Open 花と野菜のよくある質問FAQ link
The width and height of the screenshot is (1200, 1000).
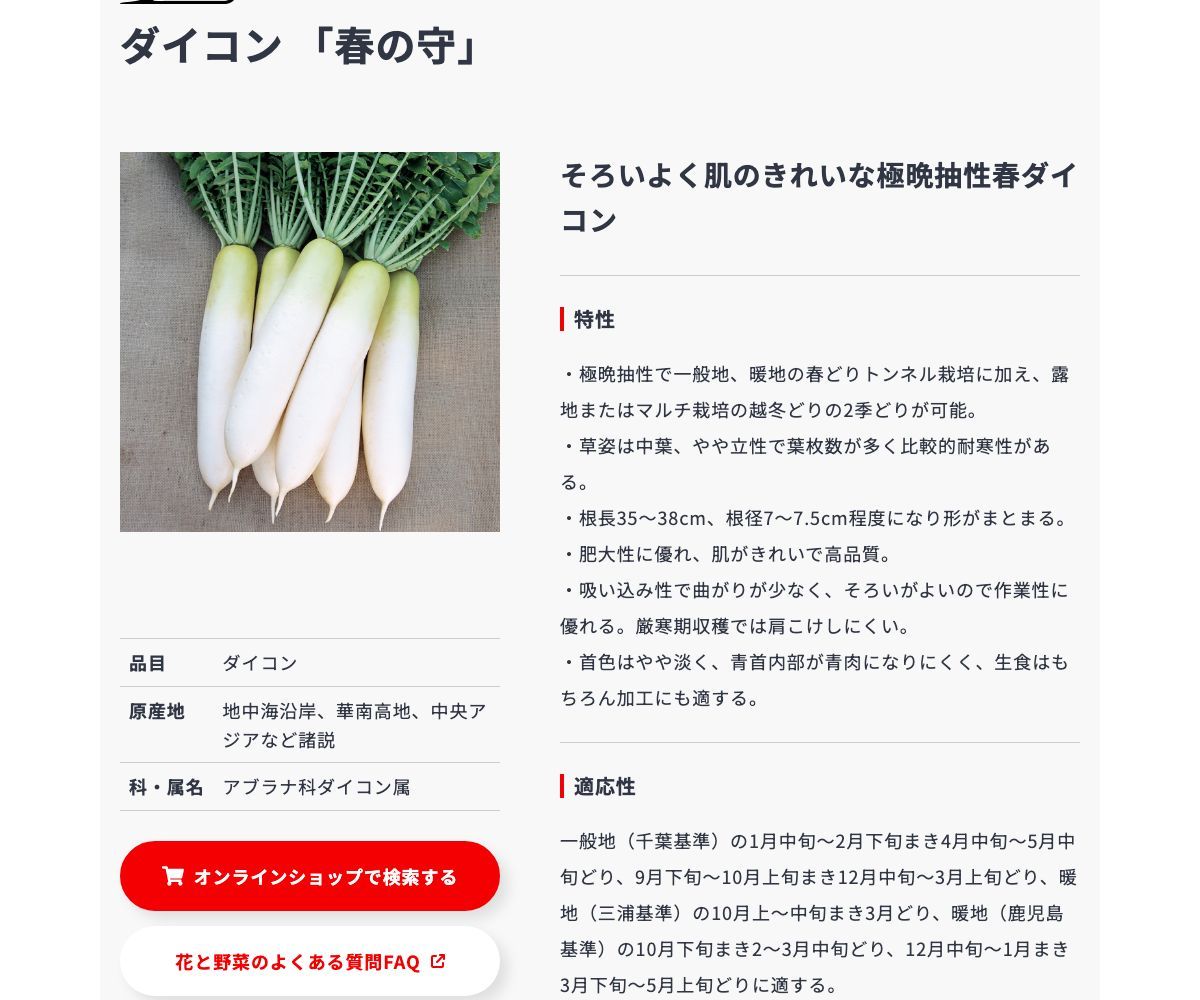[310, 962]
